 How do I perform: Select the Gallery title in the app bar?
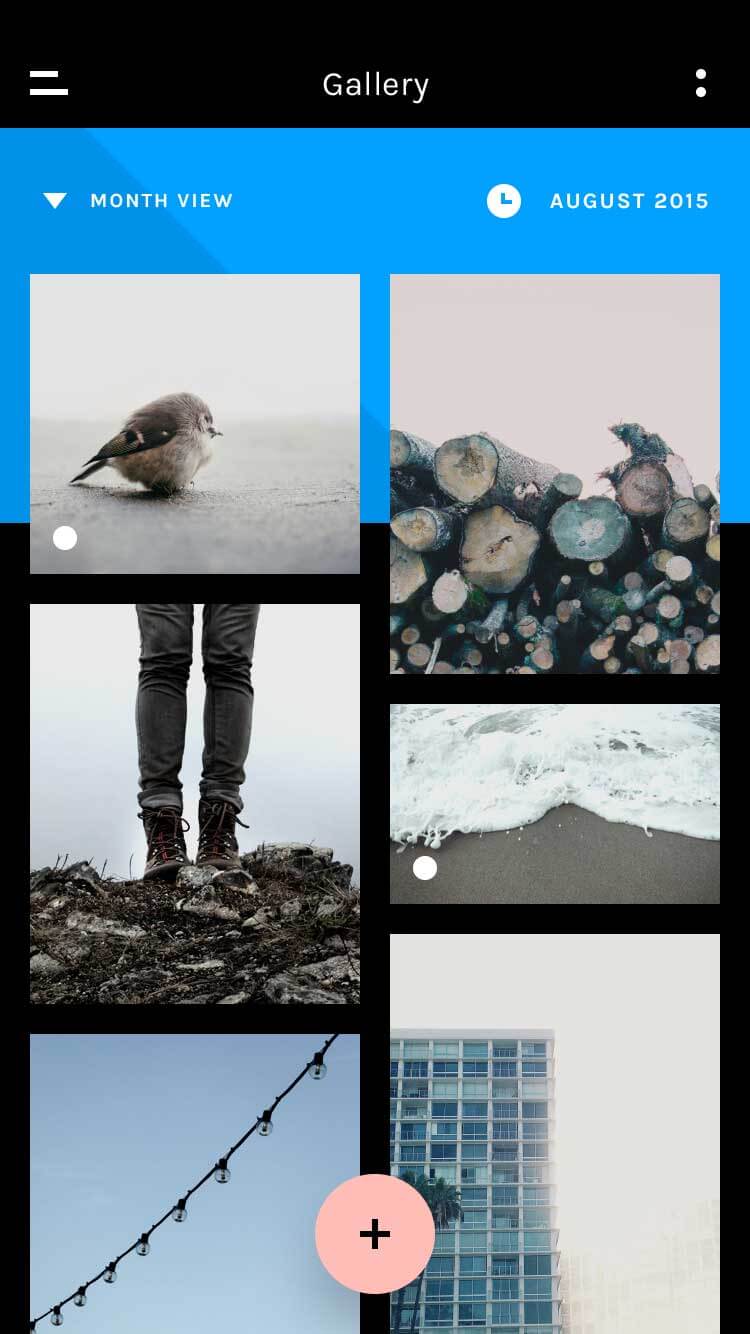(375, 84)
